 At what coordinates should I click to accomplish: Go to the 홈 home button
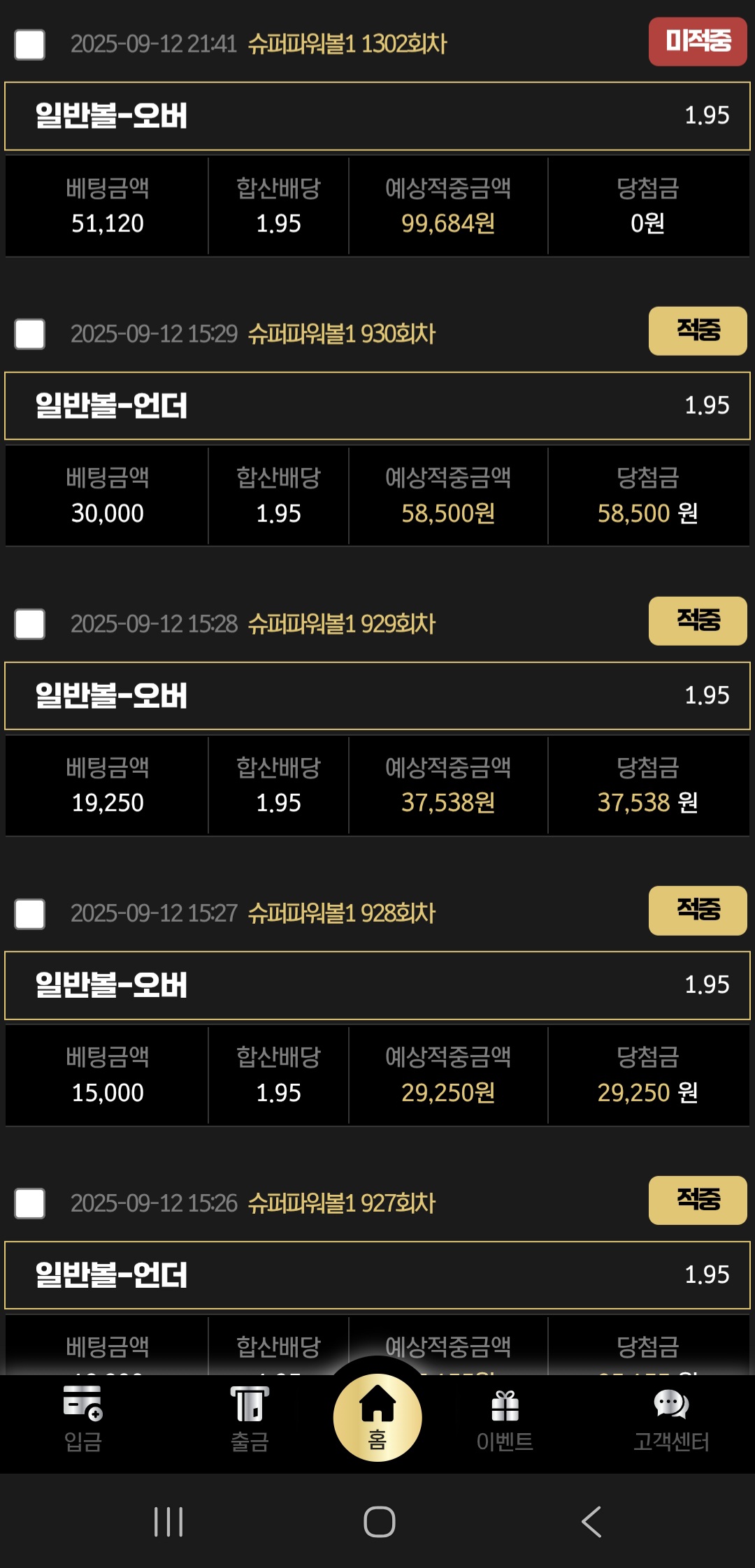pos(377,1417)
